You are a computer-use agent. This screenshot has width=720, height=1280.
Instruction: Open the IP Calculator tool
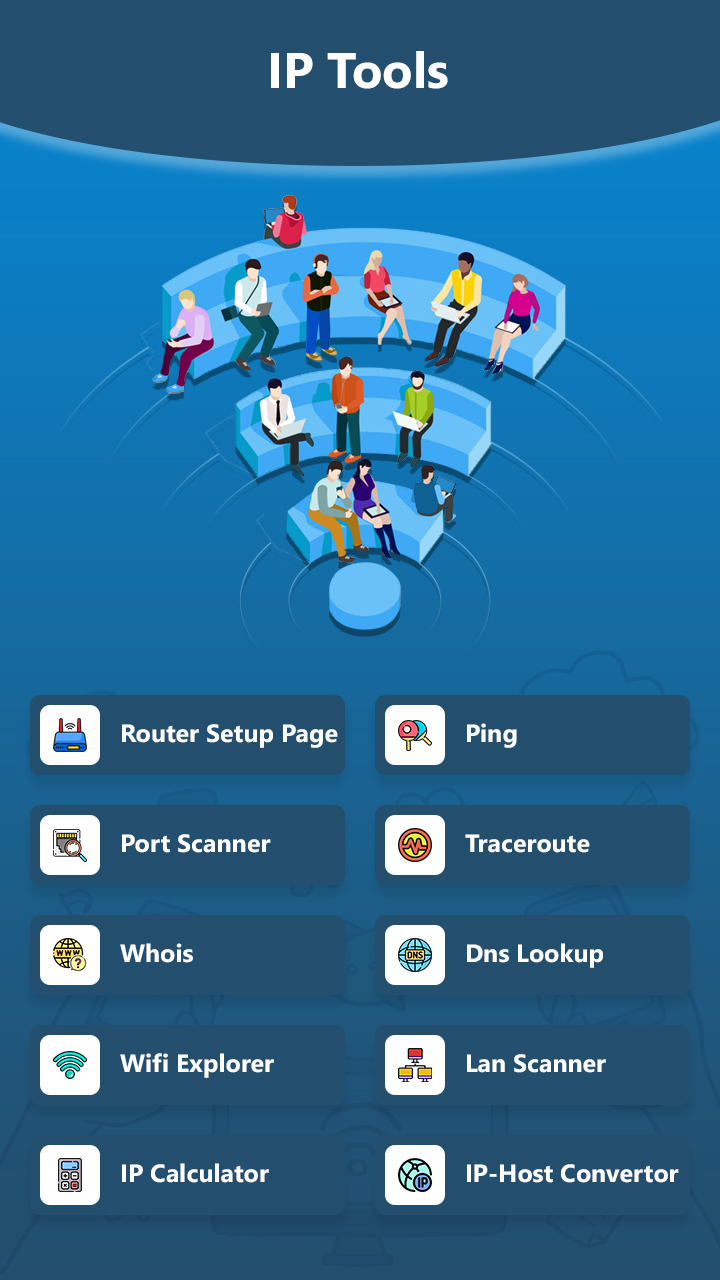pyautogui.click(x=188, y=1175)
